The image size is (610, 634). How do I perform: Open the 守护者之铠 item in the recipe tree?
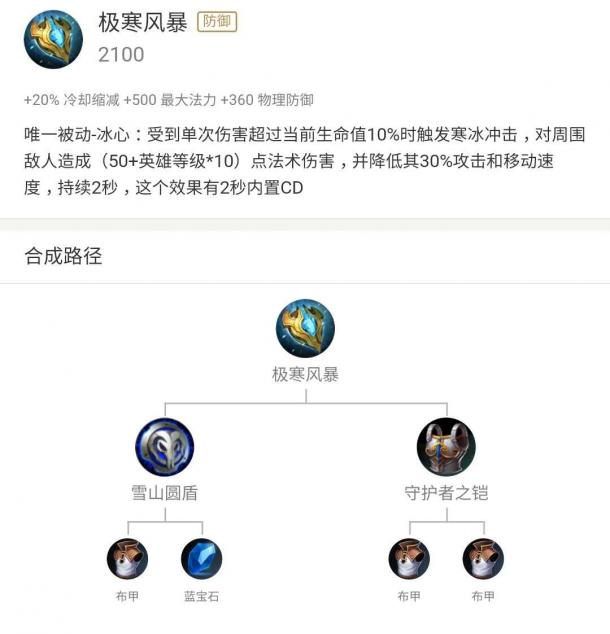coord(446,447)
